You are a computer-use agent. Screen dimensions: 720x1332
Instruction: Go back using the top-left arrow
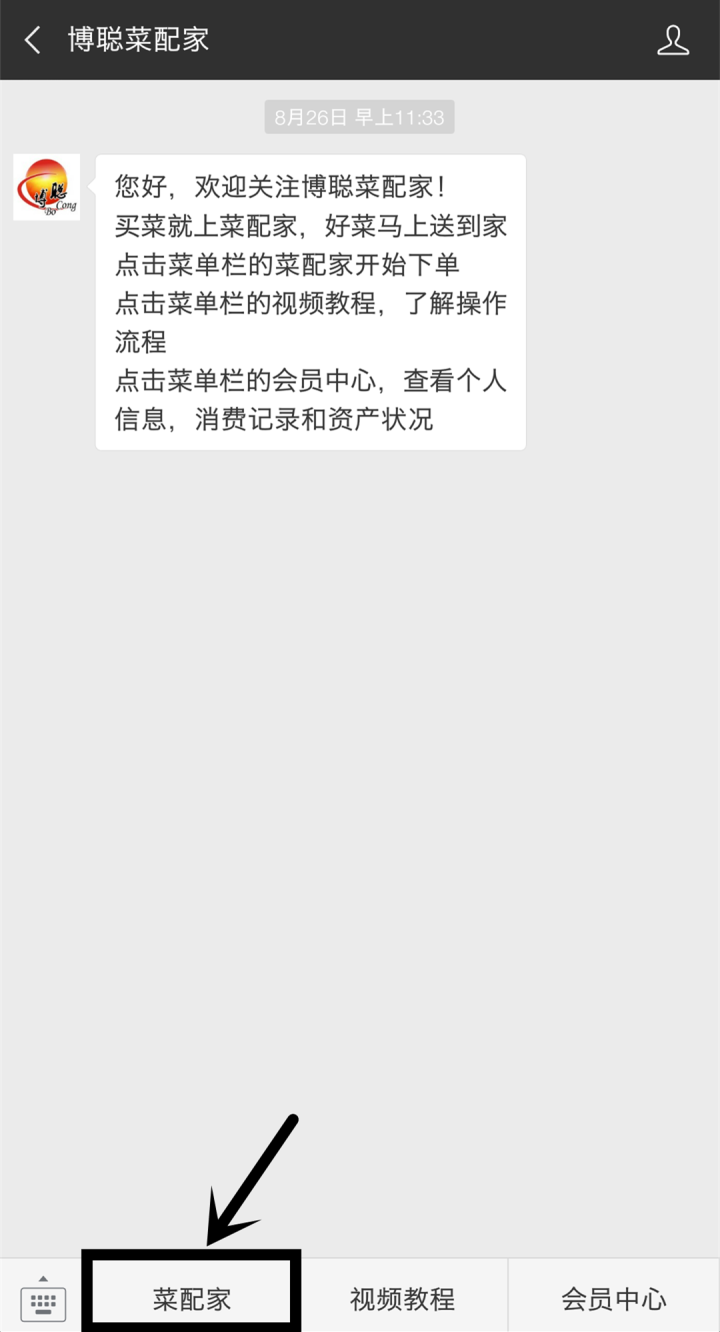(33, 40)
